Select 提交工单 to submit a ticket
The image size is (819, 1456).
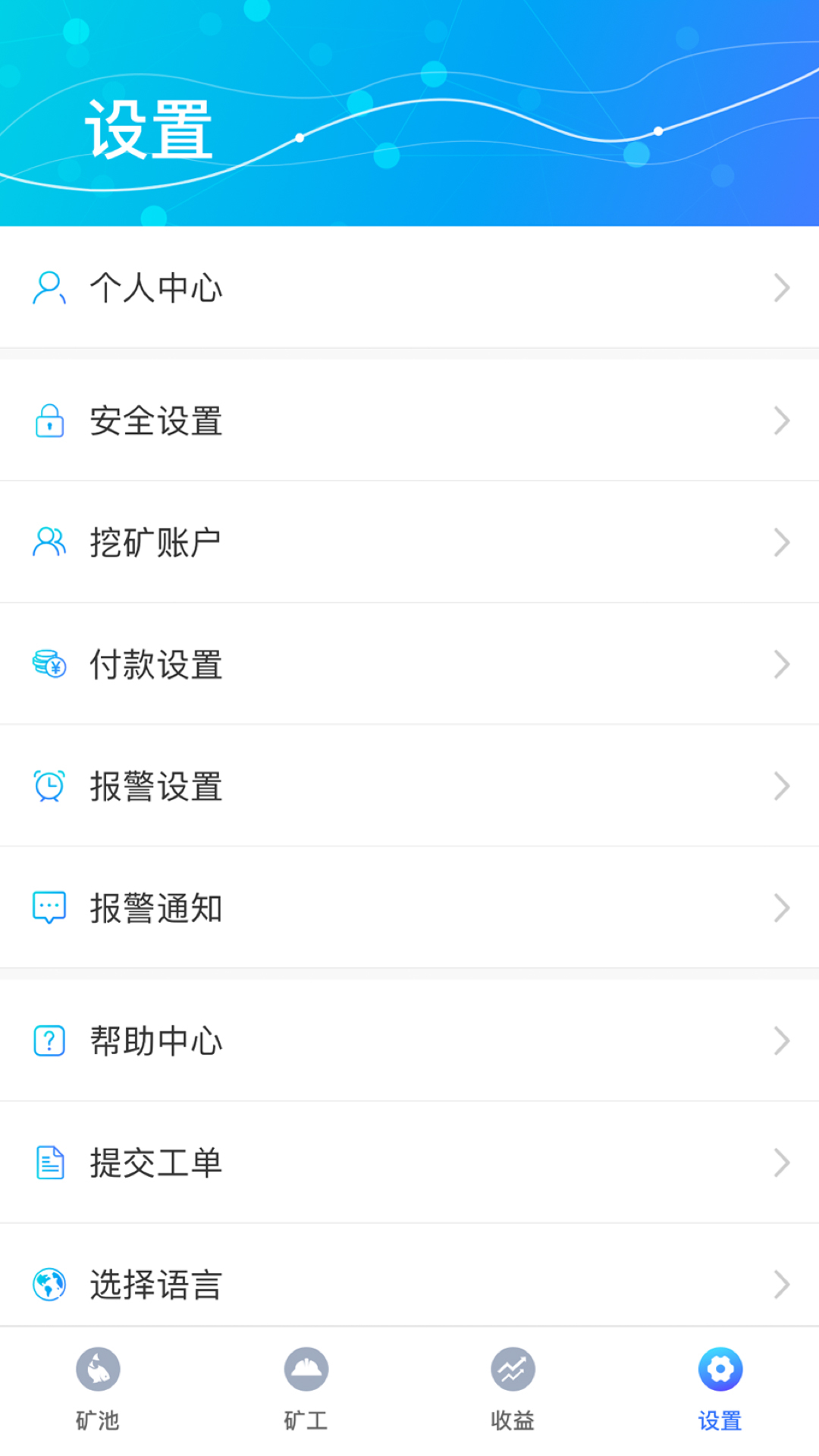coord(409,1163)
